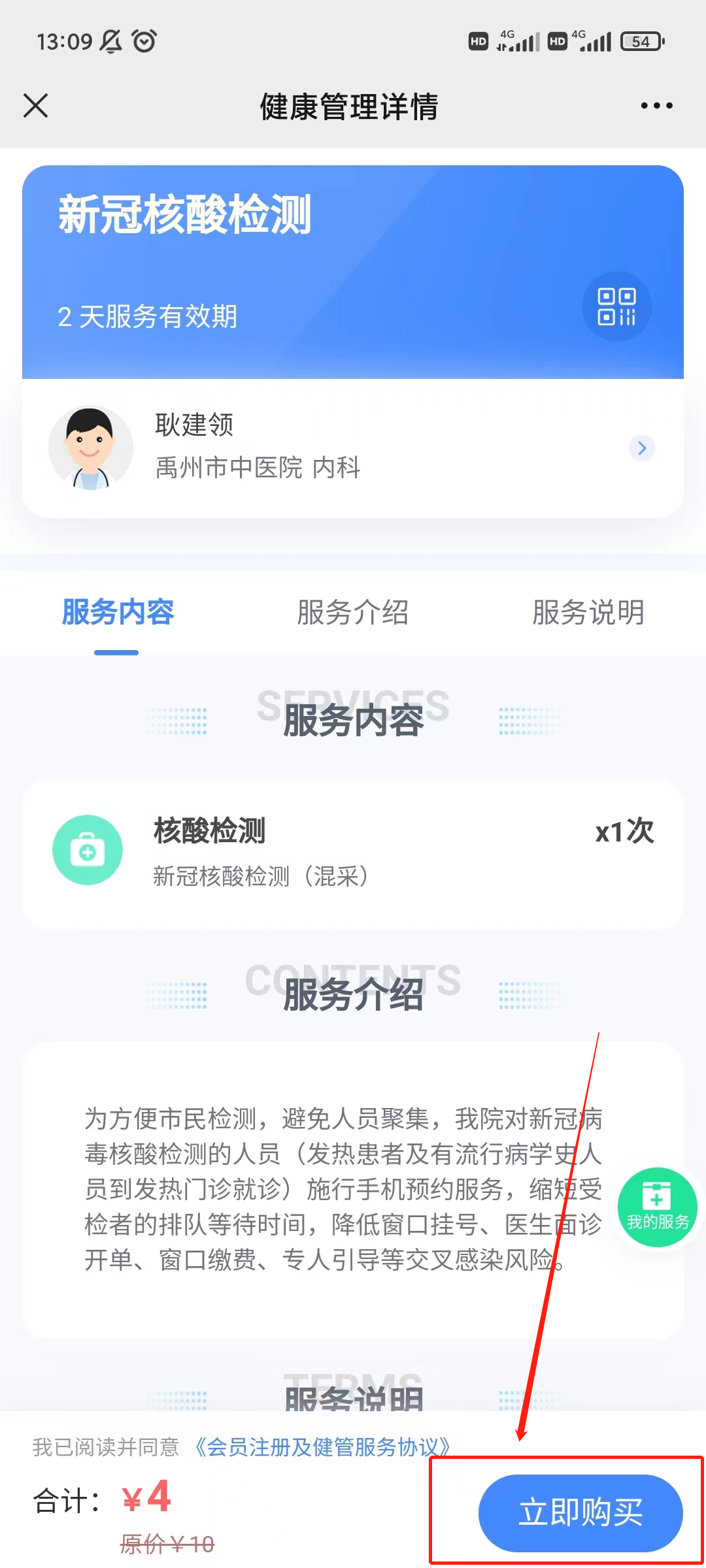Open the QR code icon on the banner
This screenshot has height=1568, width=706.
click(x=616, y=306)
